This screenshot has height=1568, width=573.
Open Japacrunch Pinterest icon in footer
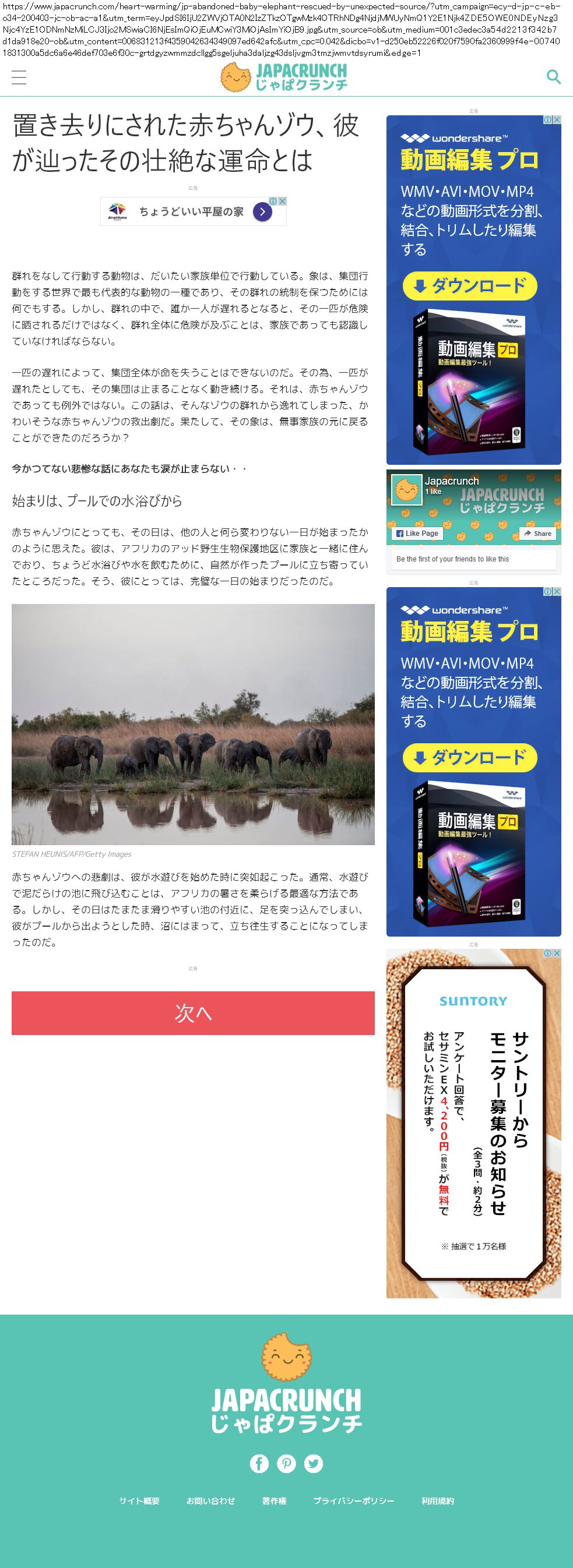pyautogui.click(x=286, y=1463)
